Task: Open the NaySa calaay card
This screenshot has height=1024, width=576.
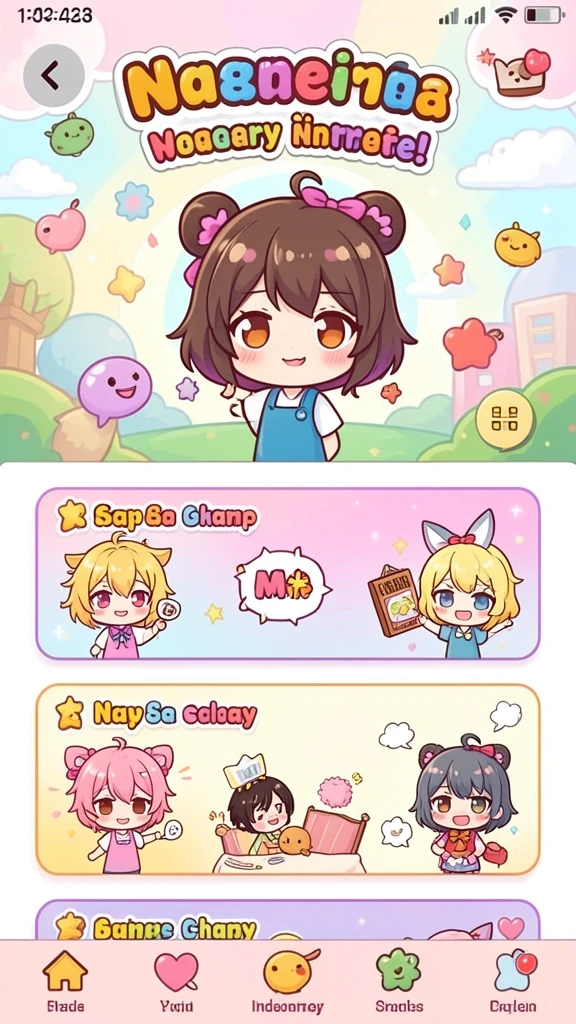Action: coord(288,779)
